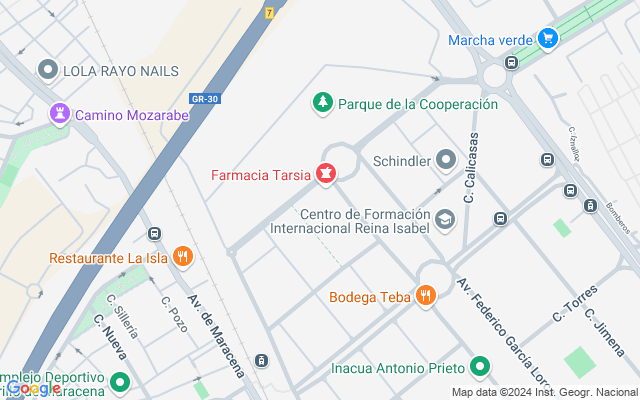Select Centro de Formación Internacional Reina Isabel

click(x=445, y=219)
